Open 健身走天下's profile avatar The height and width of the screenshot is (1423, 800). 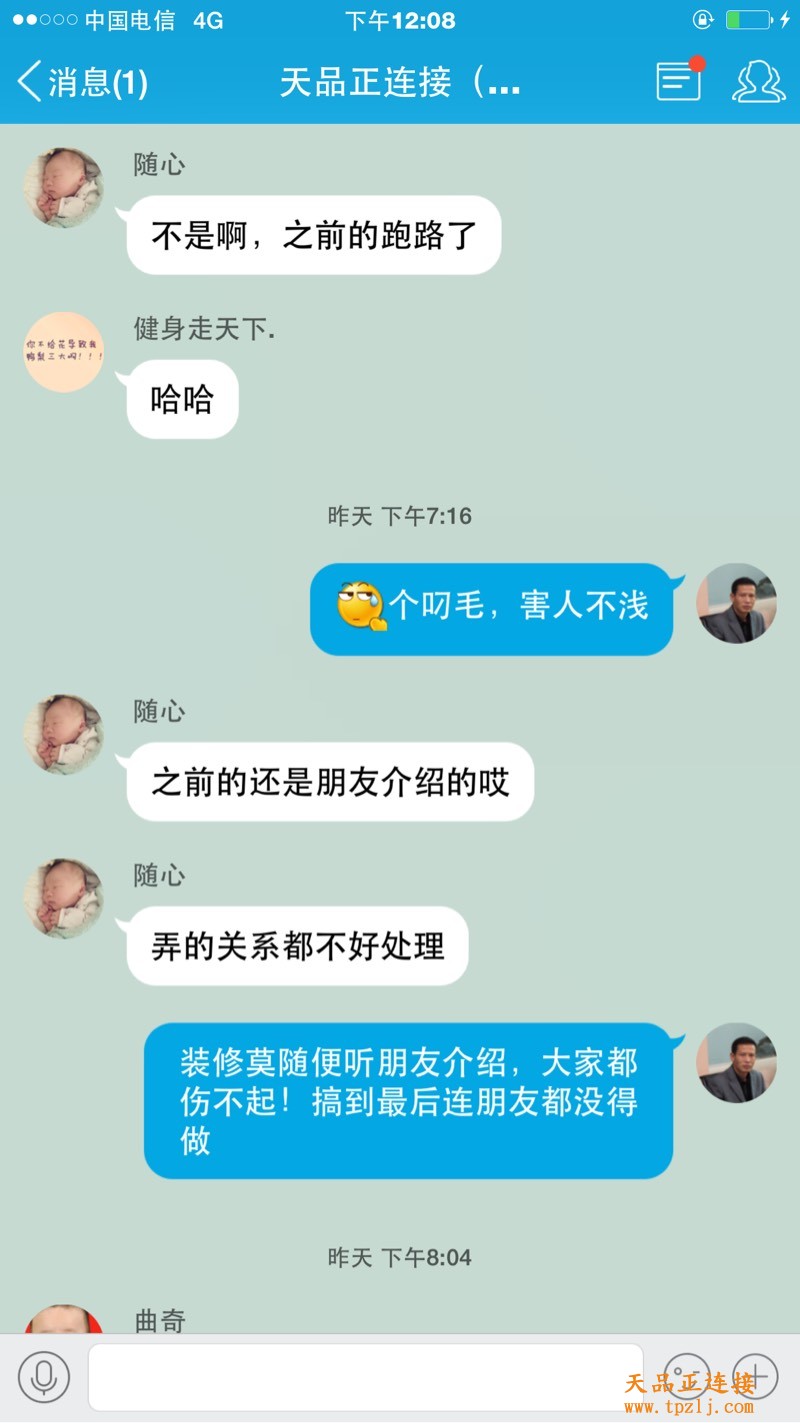(x=63, y=352)
